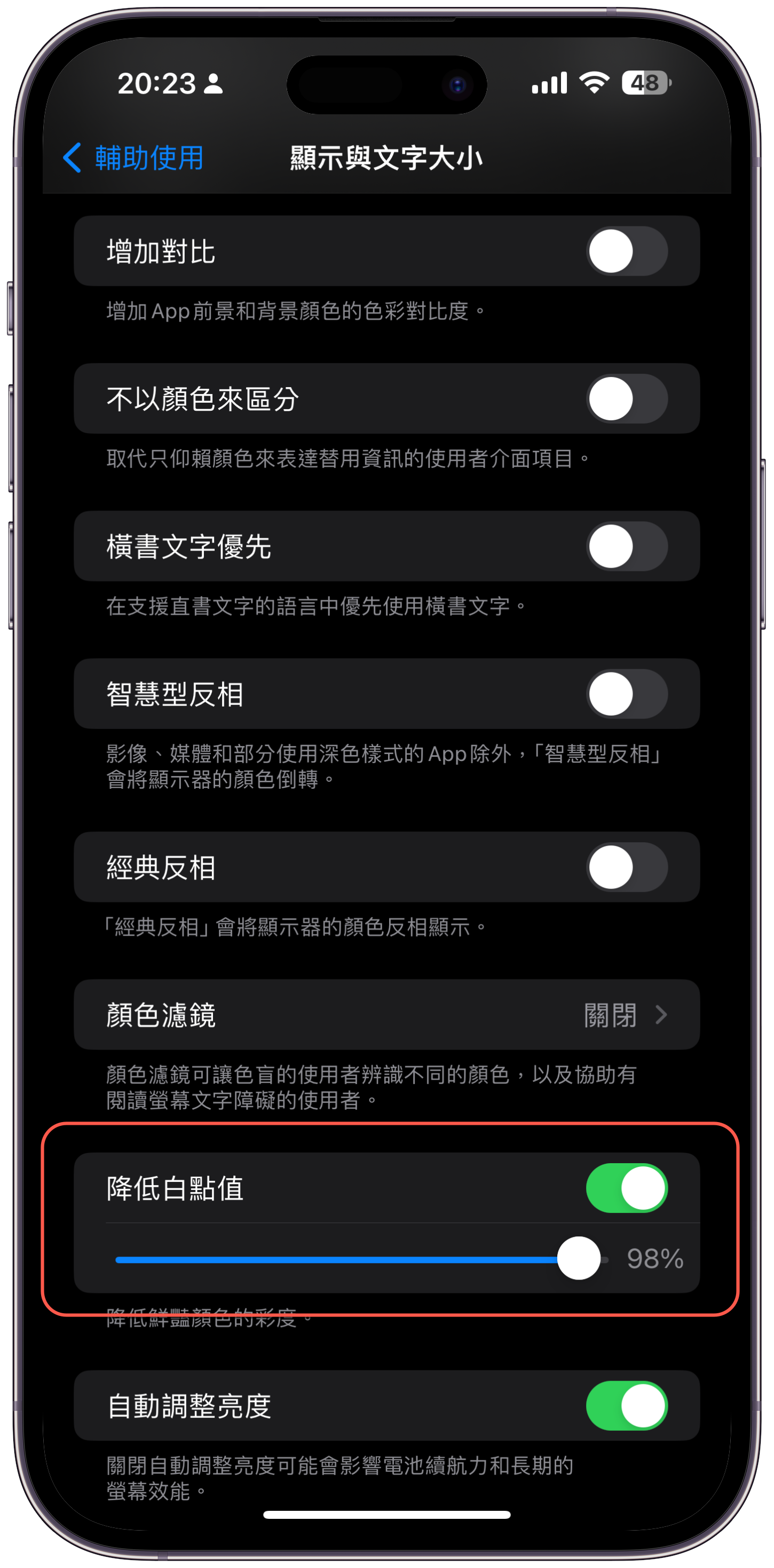Turn off 降低白點值

tap(626, 1188)
